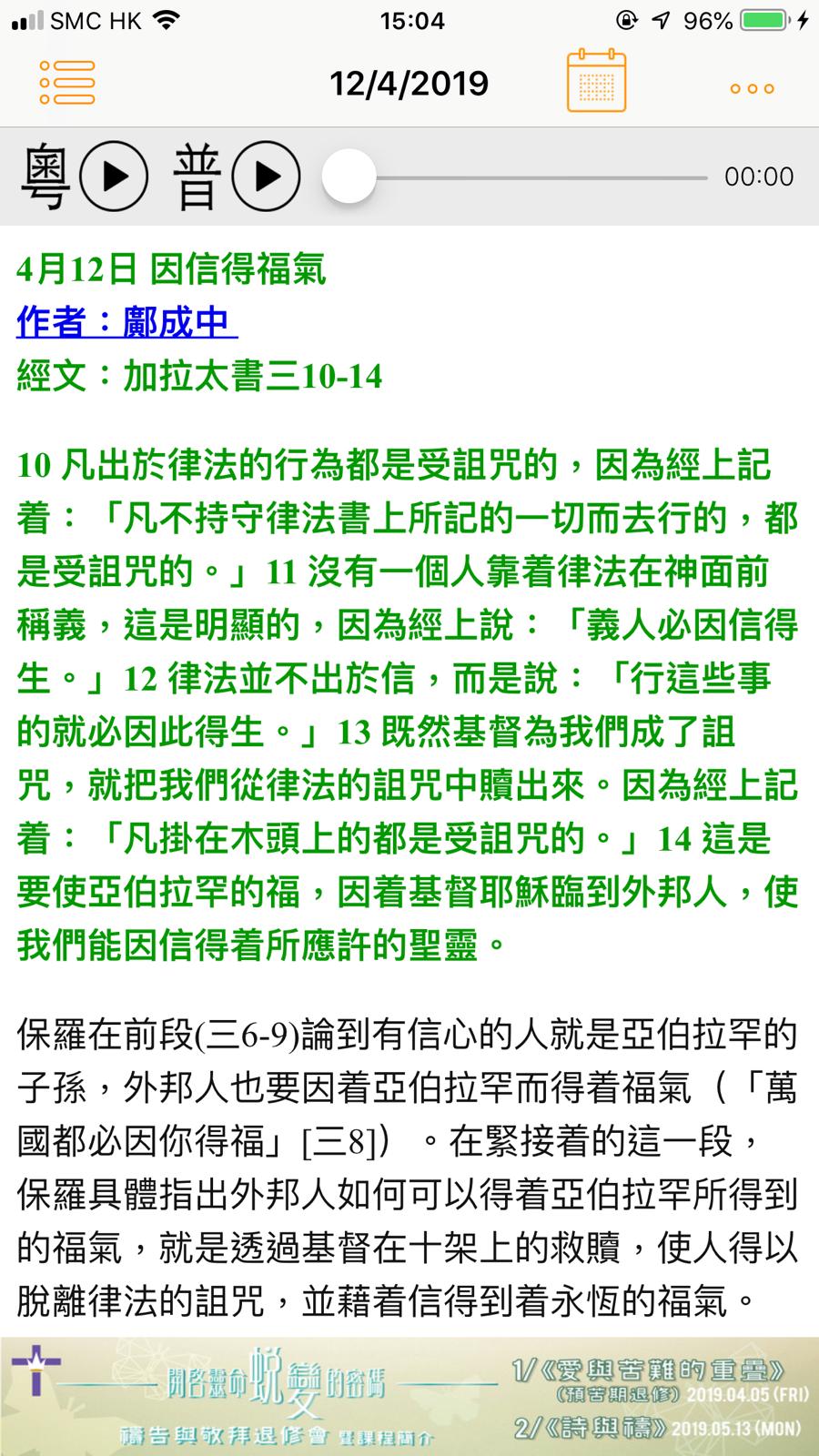This screenshot has width=819, height=1456.
Task: Open the three-dot overflow menu
Action: 752,88
